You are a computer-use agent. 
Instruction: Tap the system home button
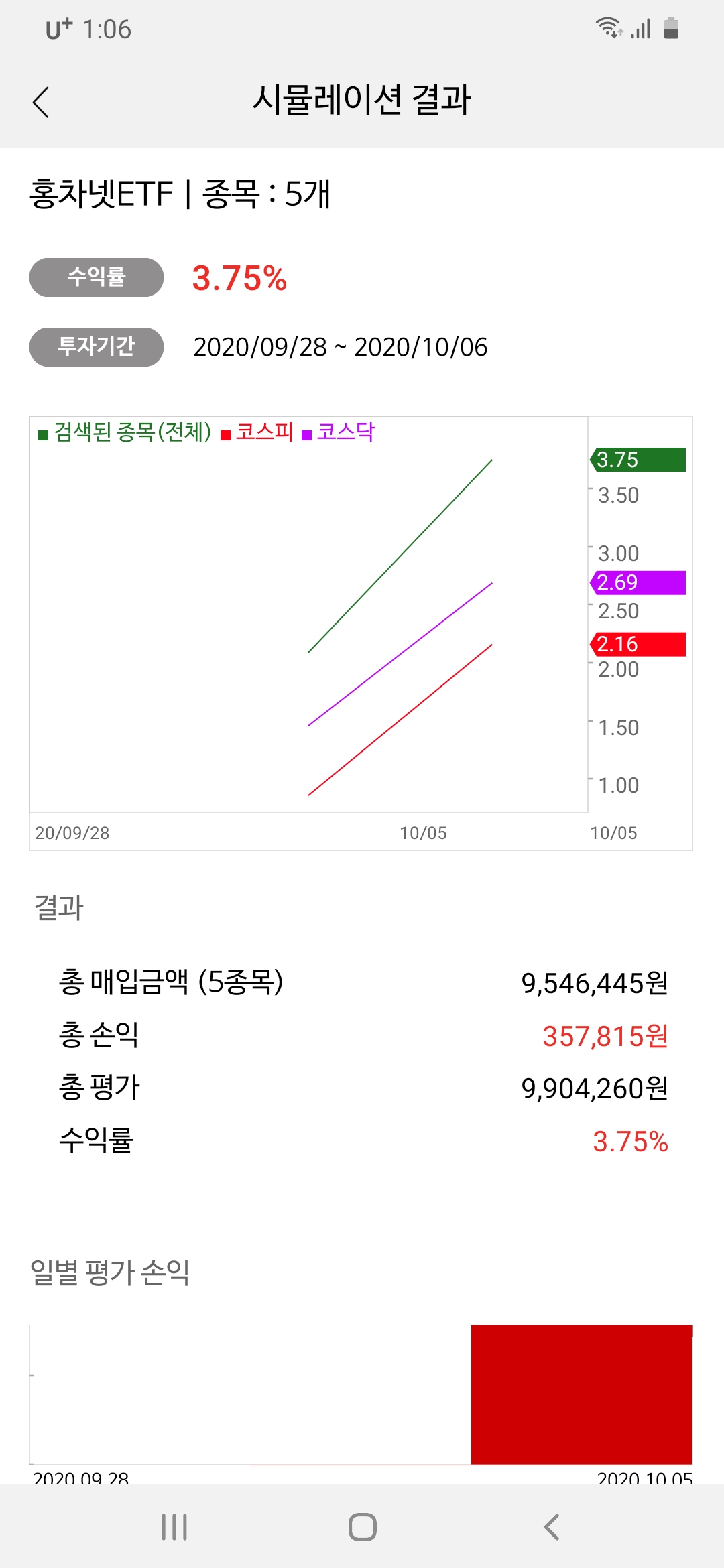tap(362, 1527)
